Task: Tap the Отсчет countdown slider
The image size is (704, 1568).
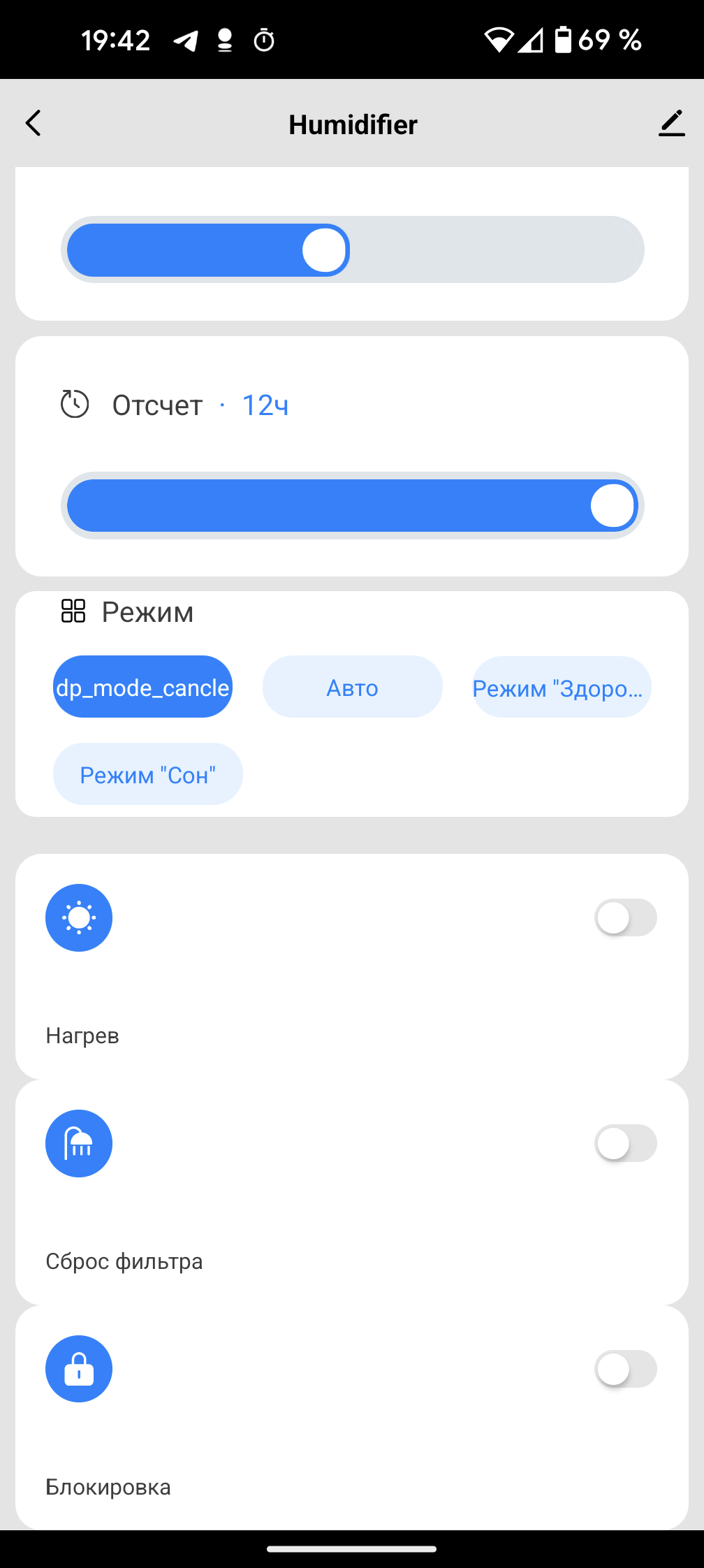Action: pos(352,505)
